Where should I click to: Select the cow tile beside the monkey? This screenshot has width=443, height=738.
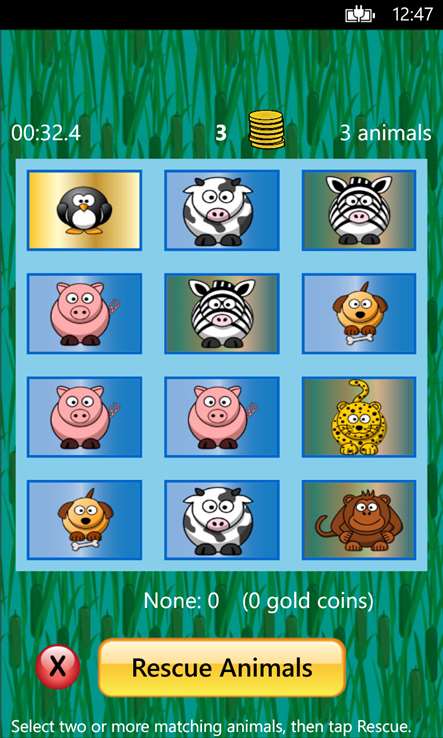point(222,520)
